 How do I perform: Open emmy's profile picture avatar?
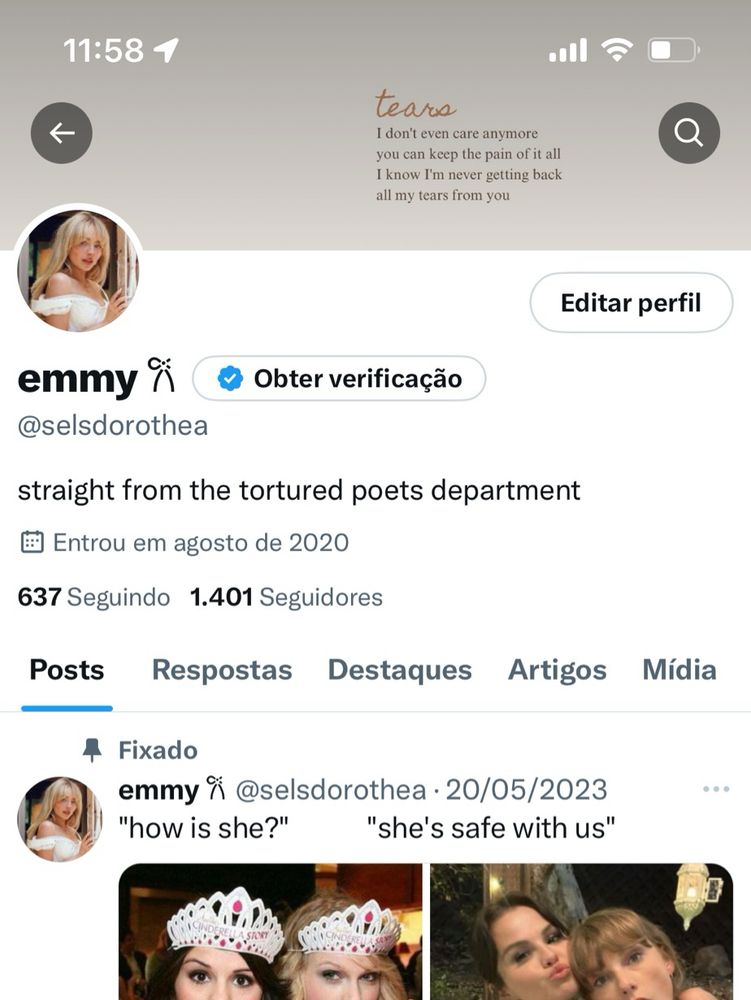click(79, 270)
